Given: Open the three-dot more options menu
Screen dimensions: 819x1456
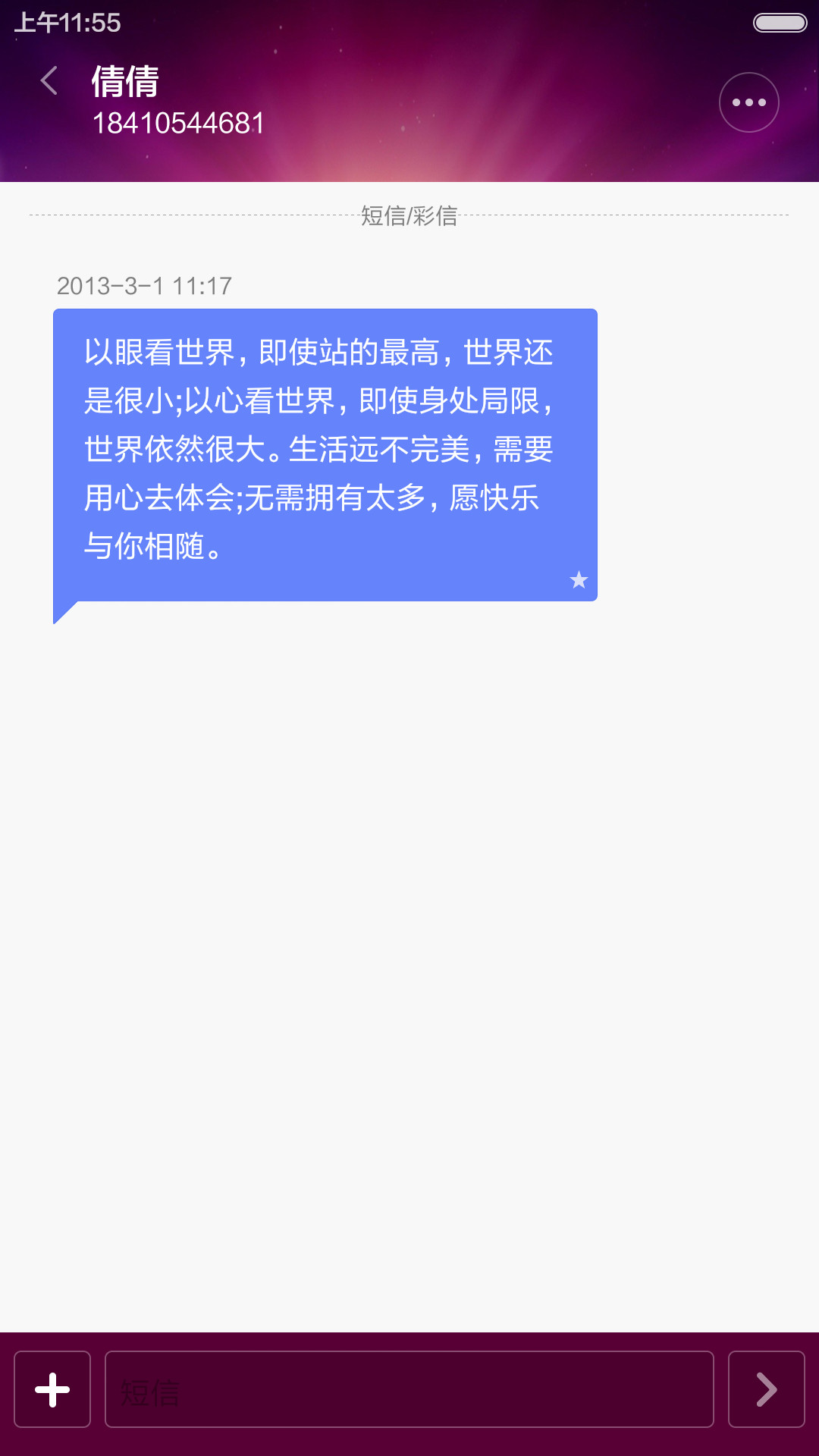Looking at the screenshot, I should (749, 102).
